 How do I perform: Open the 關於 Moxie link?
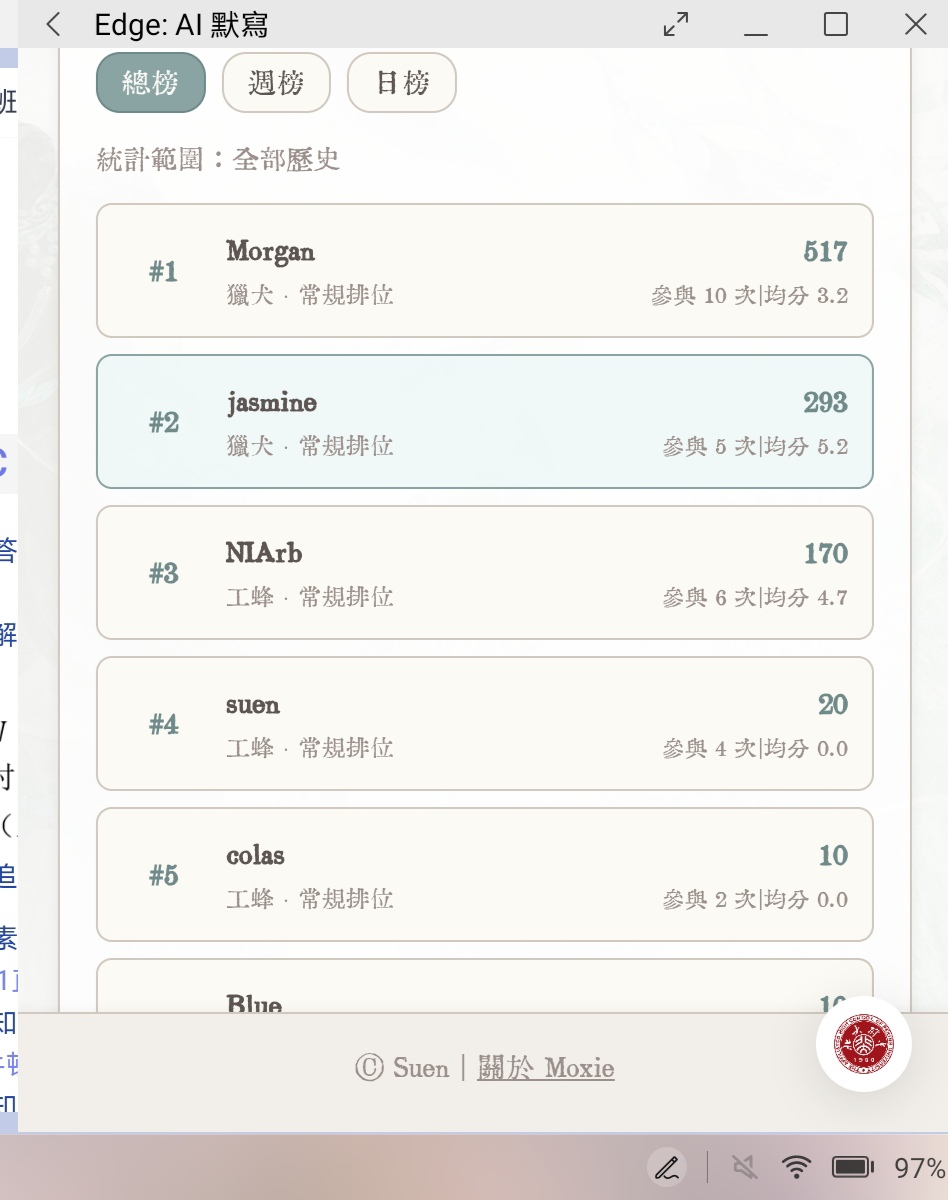click(546, 1068)
